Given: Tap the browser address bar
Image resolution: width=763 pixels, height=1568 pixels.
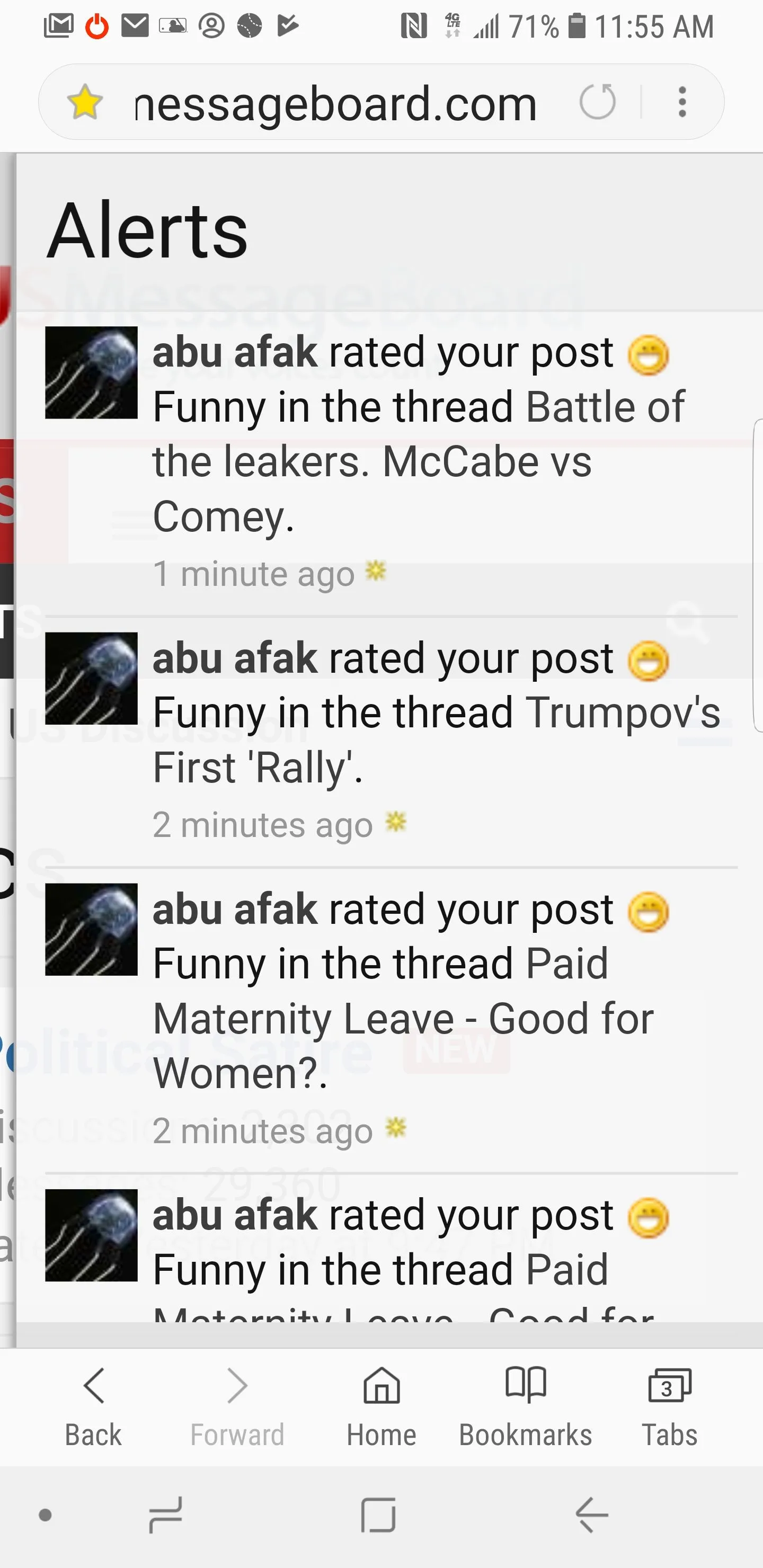Looking at the screenshot, I should [335, 103].
